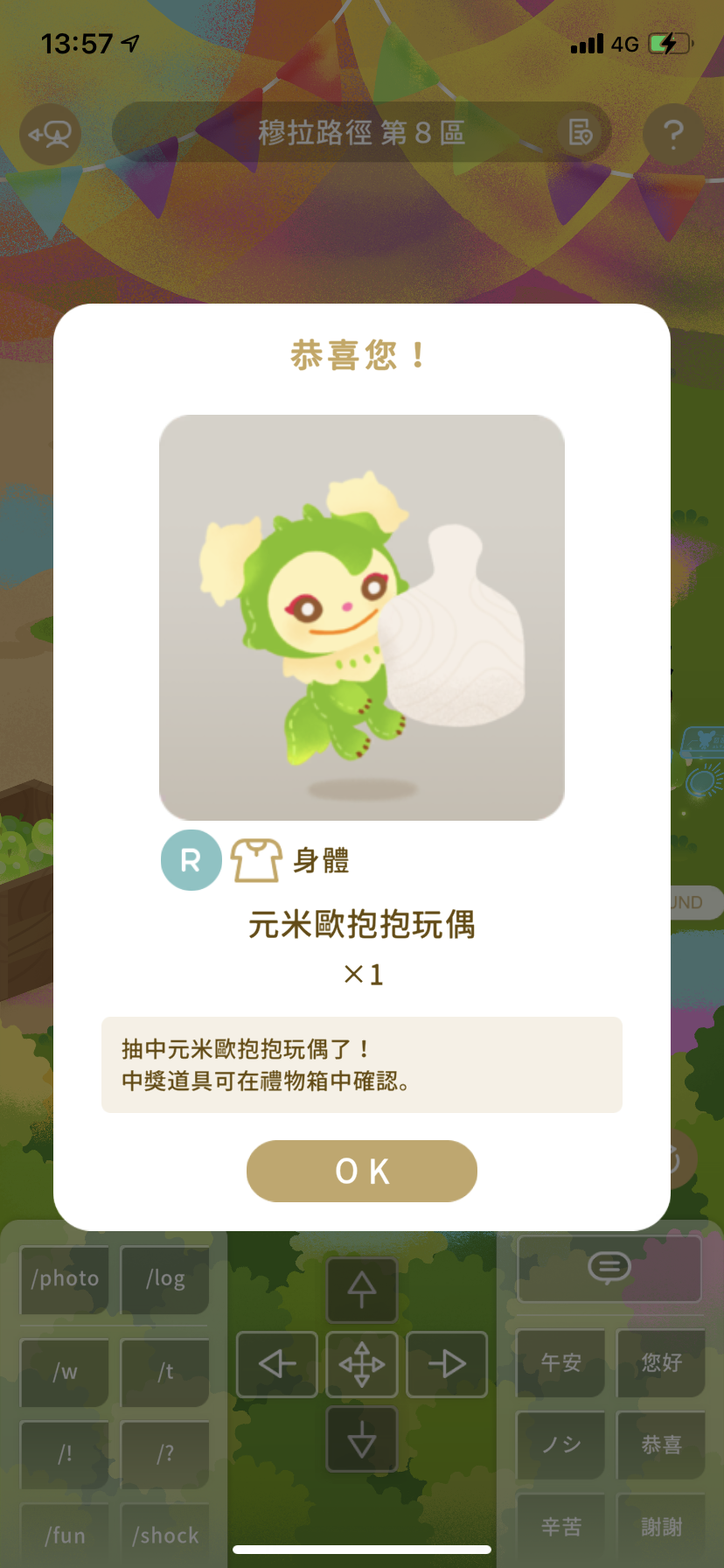This screenshot has width=724, height=1568.
Task: Send the 午安 quick phrase
Action: point(560,1362)
